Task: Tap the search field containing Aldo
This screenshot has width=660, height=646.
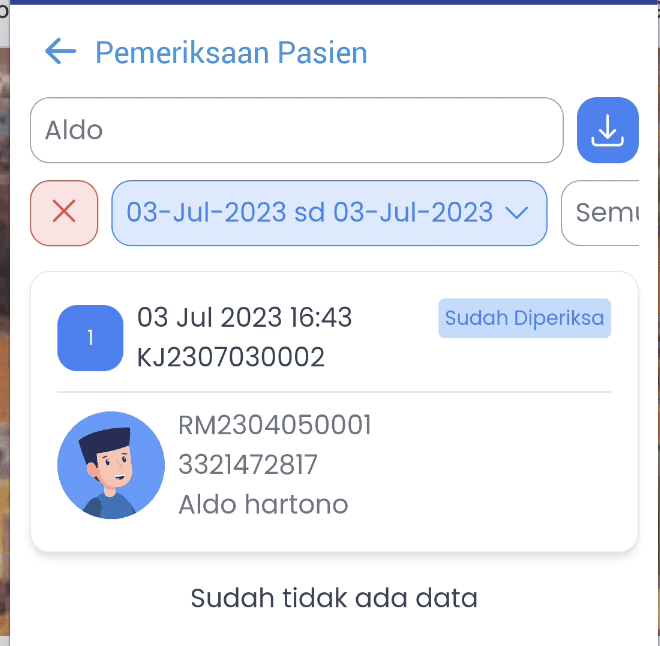Action: [x=297, y=130]
